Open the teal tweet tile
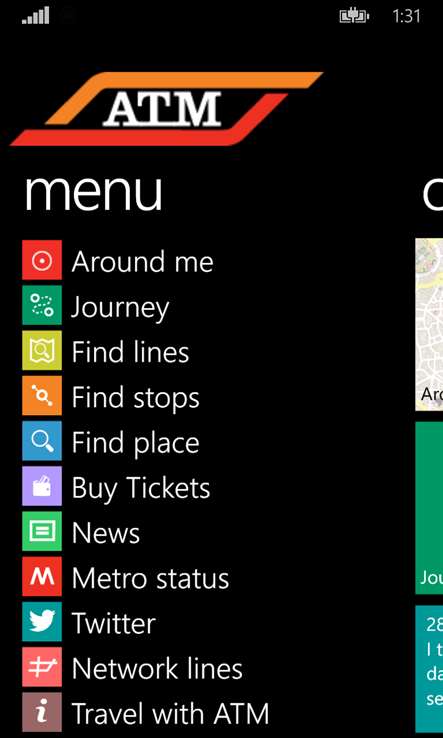This screenshot has width=443, height=738. tap(429, 669)
